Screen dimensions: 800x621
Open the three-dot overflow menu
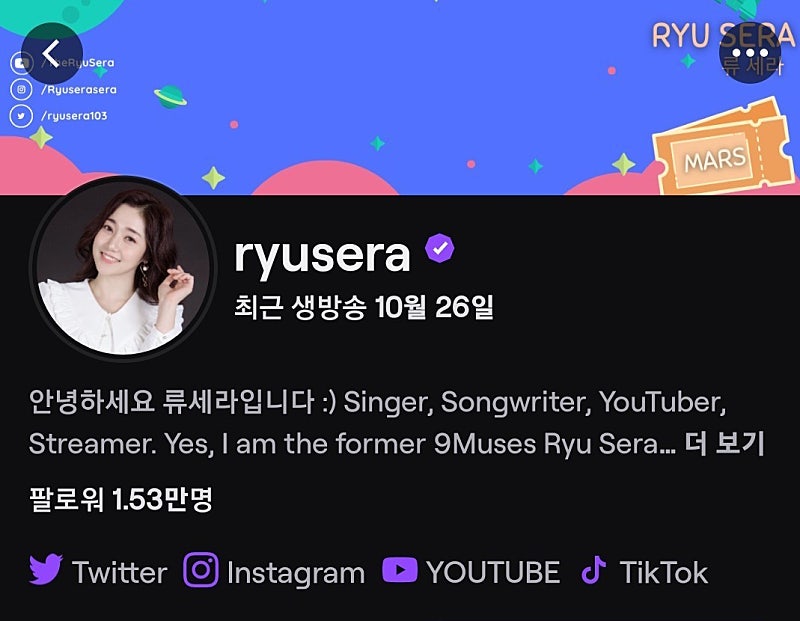(x=749, y=52)
